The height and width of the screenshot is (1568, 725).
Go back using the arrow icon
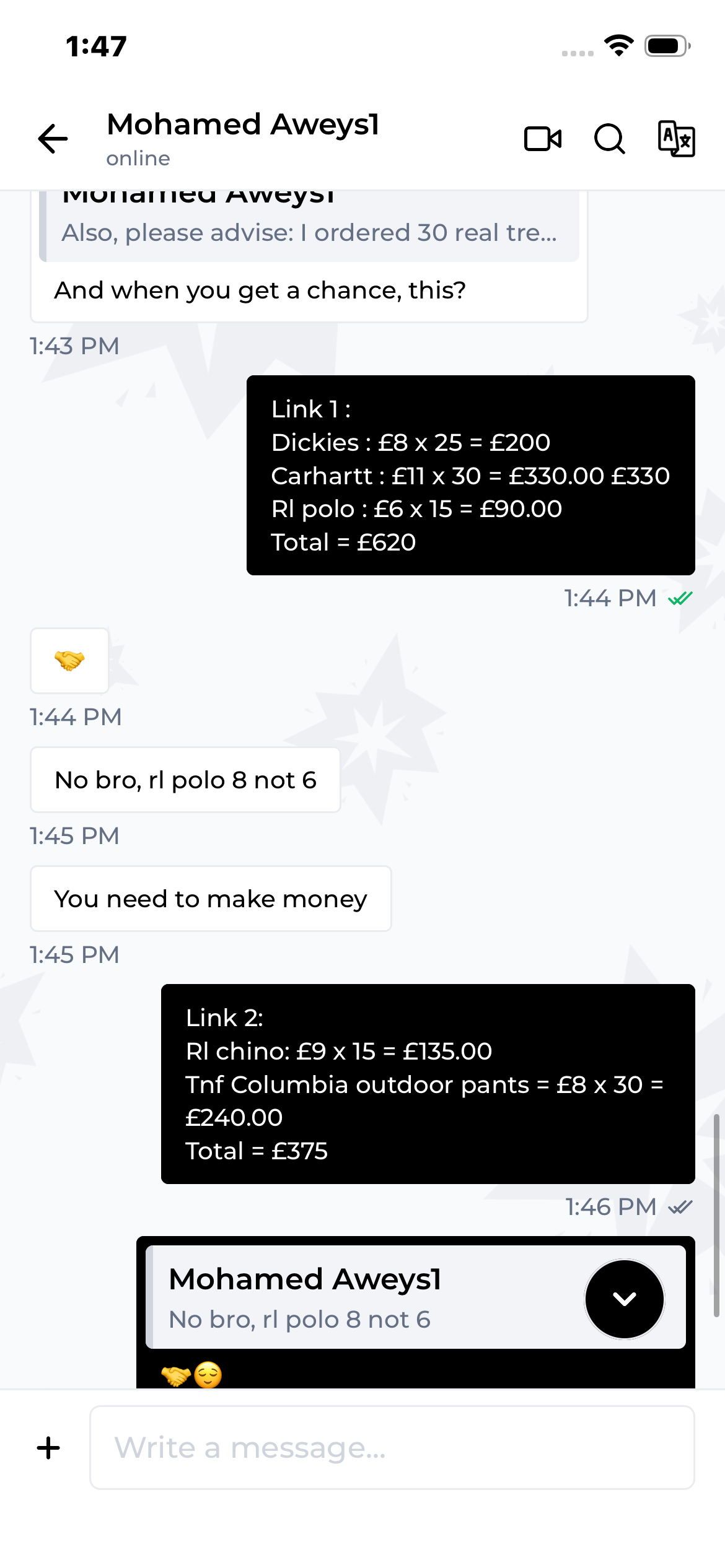pyautogui.click(x=53, y=138)
